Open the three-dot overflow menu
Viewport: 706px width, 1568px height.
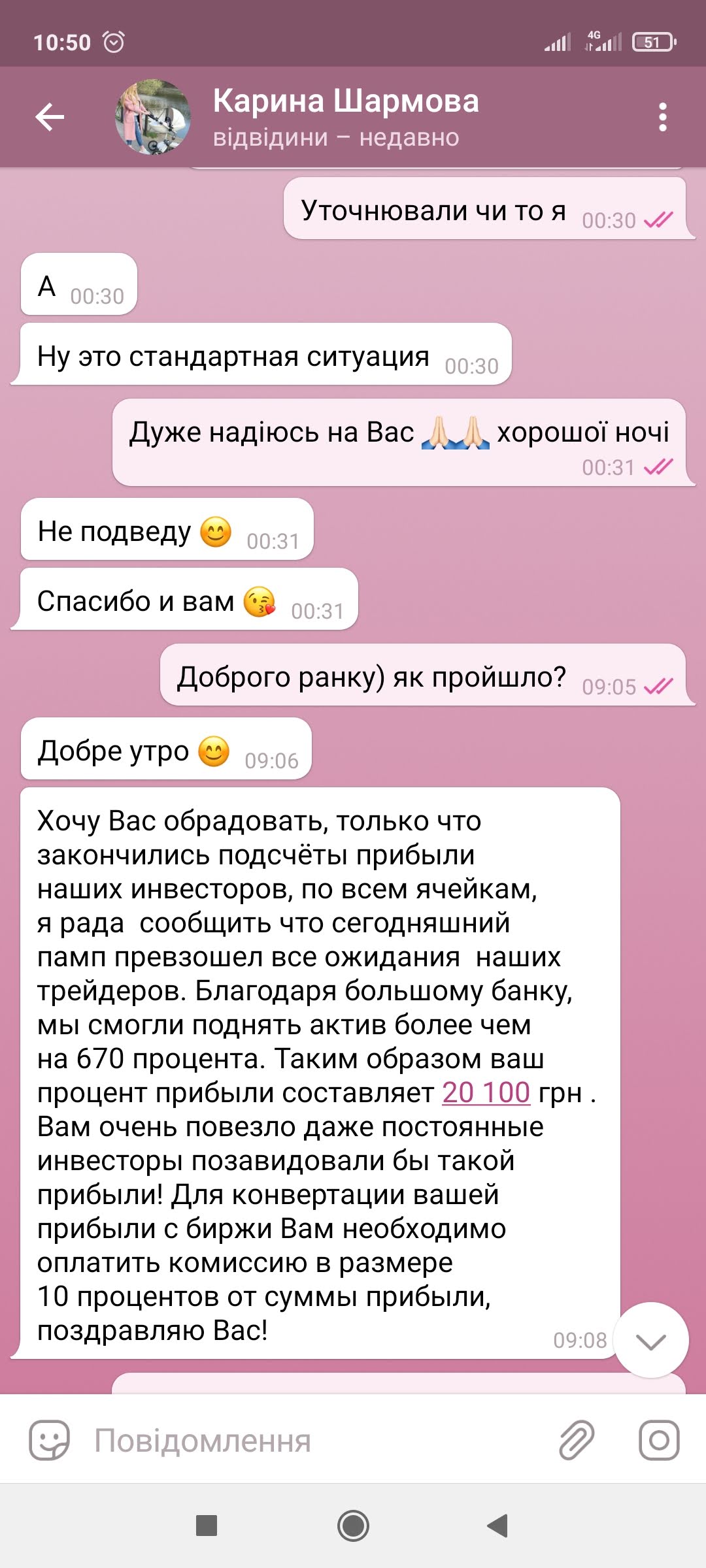point(663,118)
